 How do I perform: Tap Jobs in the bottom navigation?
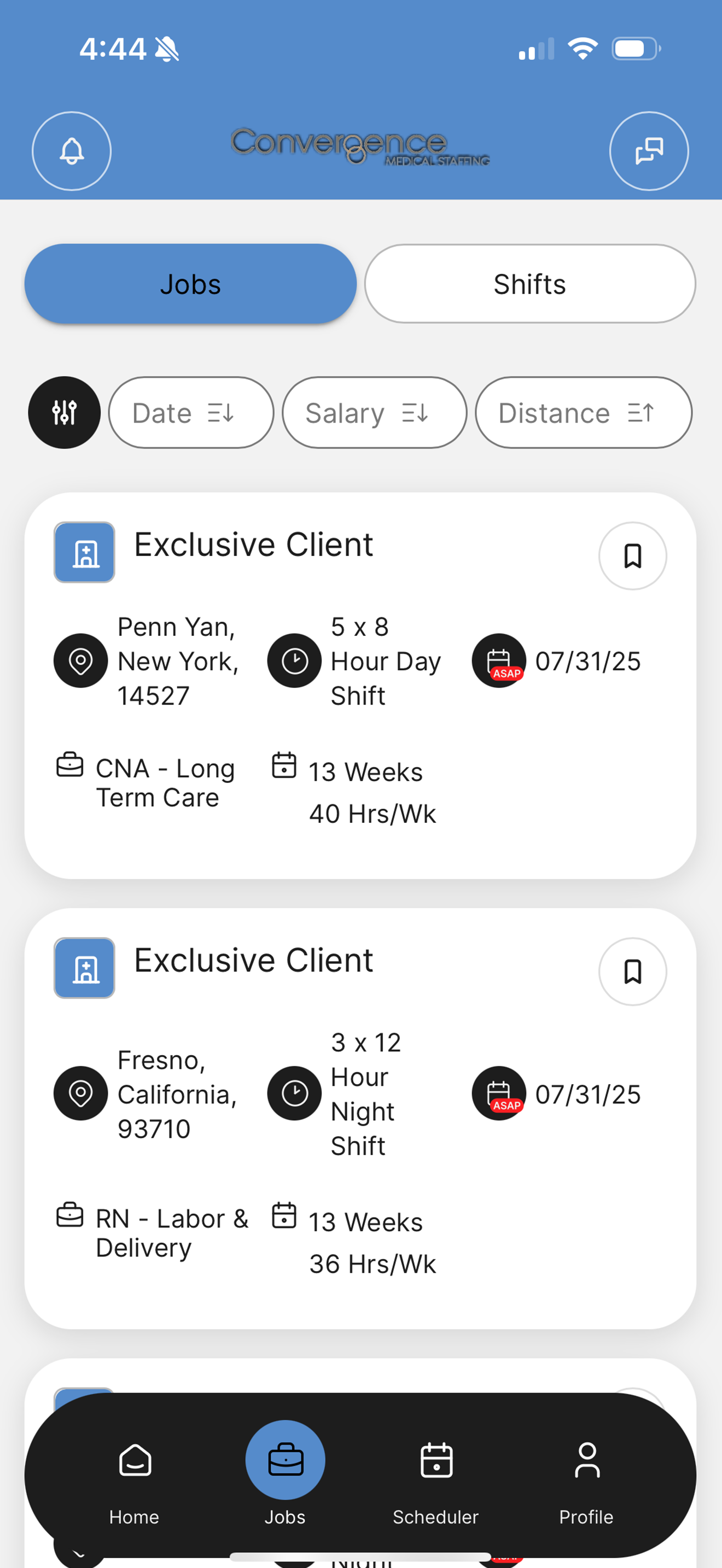click(x=285, y=1473)
